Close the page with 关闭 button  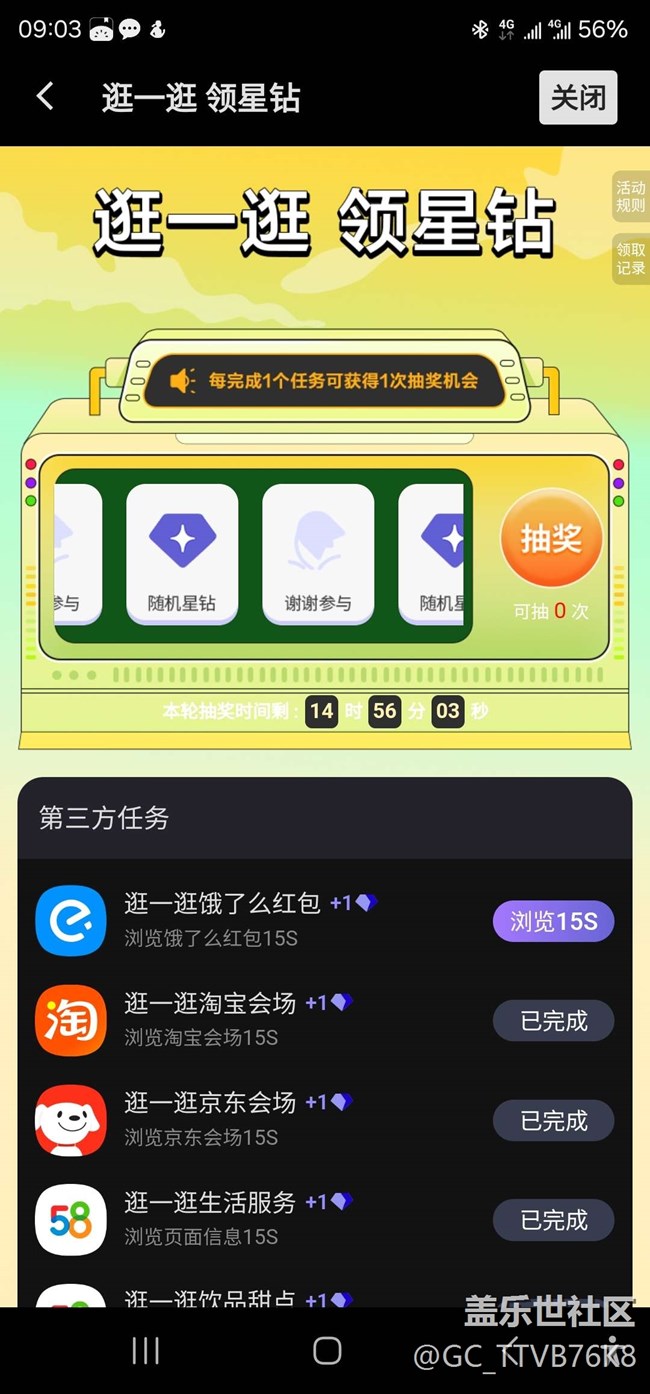tap(578, 98)
